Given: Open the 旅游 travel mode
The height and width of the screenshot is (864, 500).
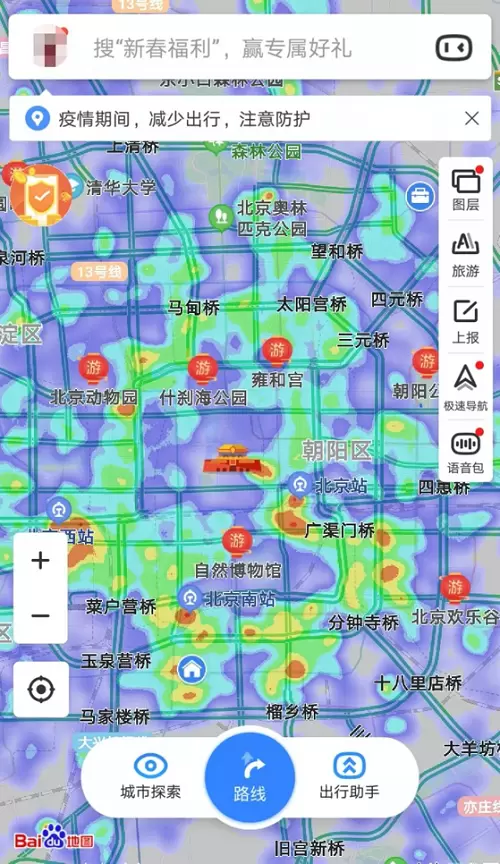Looking at the screenshot, I should tap(466, 255).
